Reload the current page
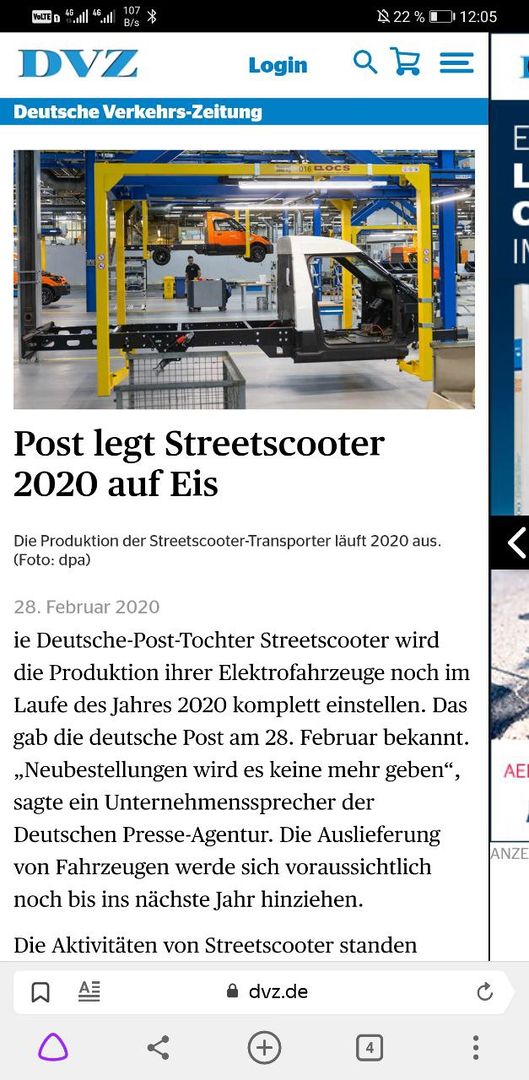 click(x=485, y=992)
